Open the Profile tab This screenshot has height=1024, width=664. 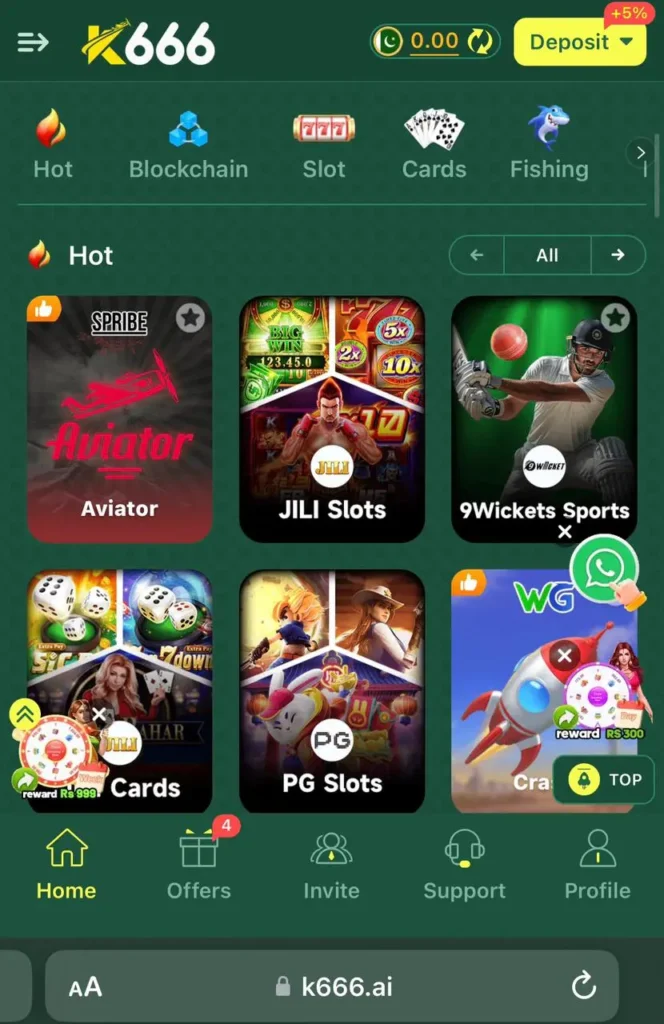597,865
